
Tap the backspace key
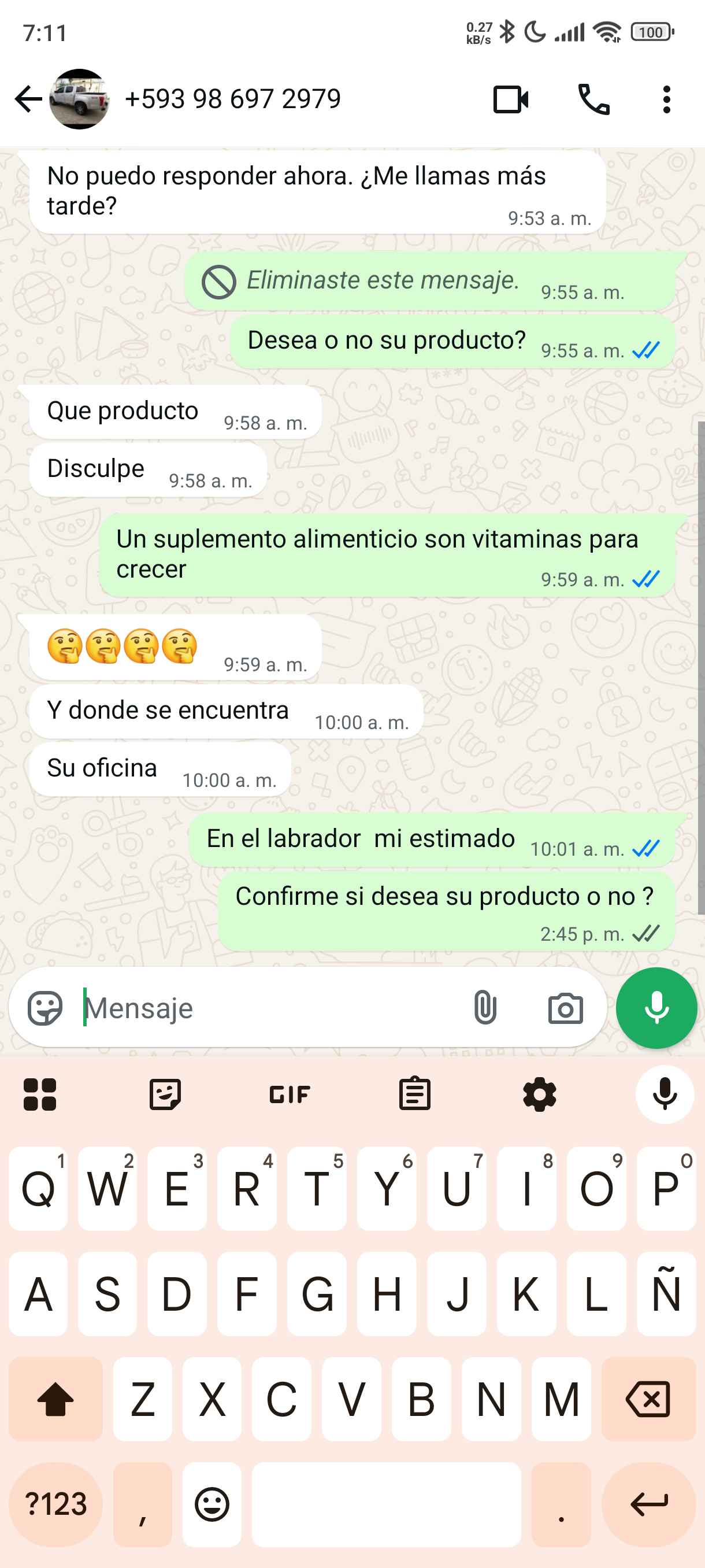648,1399
